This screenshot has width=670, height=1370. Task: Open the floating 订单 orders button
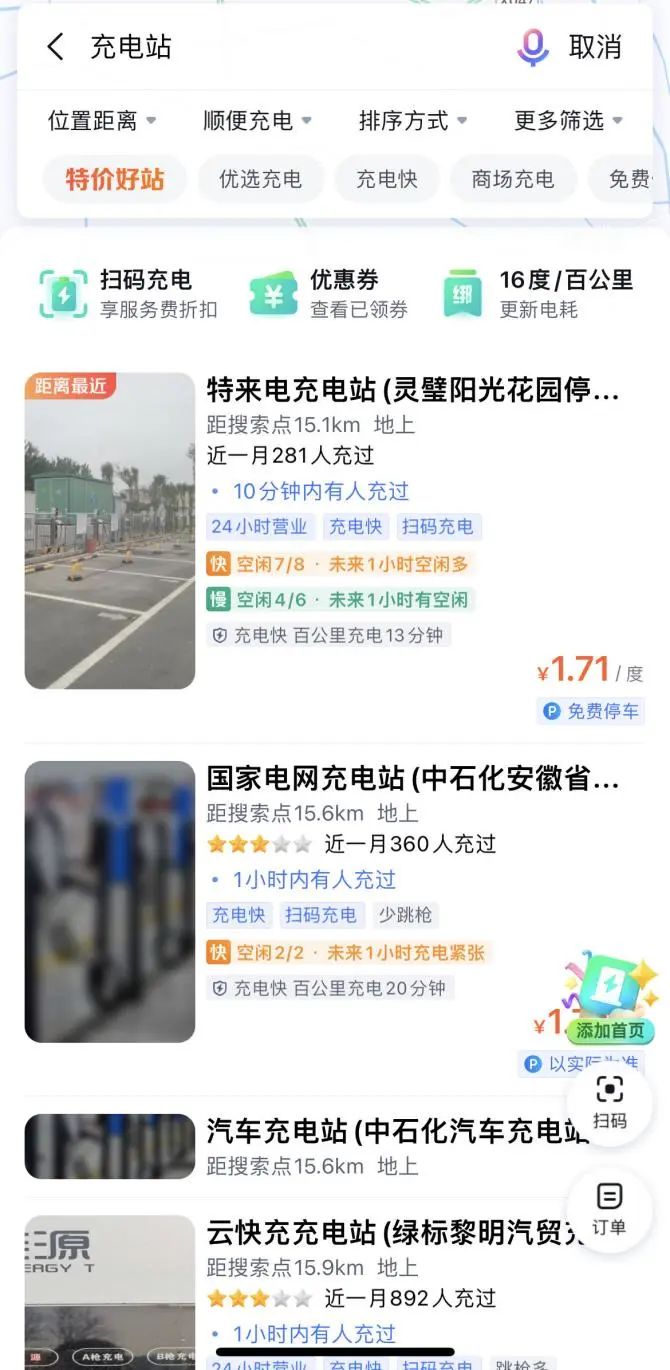coord(609,1207)
